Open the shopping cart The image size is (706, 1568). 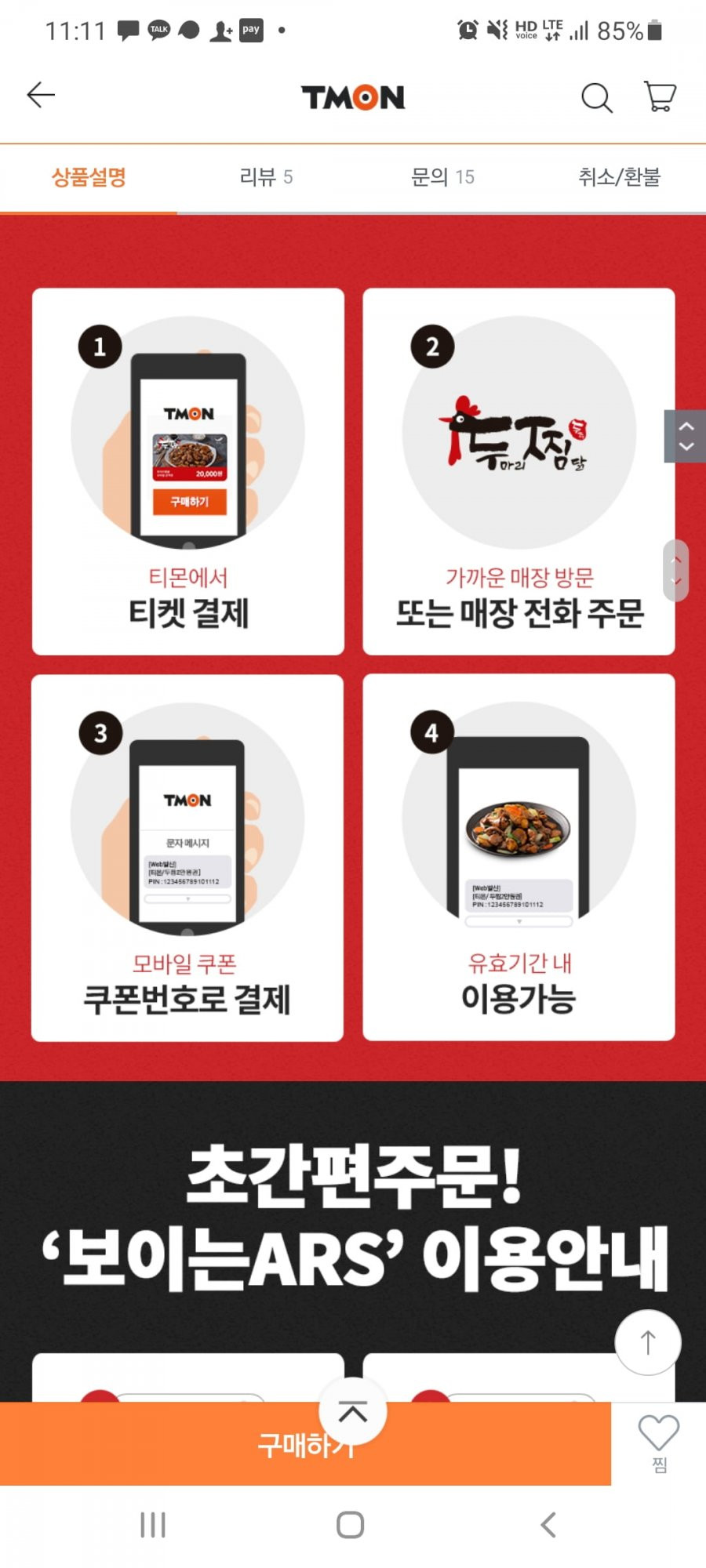pyautogui.click(x=660, y=96)
